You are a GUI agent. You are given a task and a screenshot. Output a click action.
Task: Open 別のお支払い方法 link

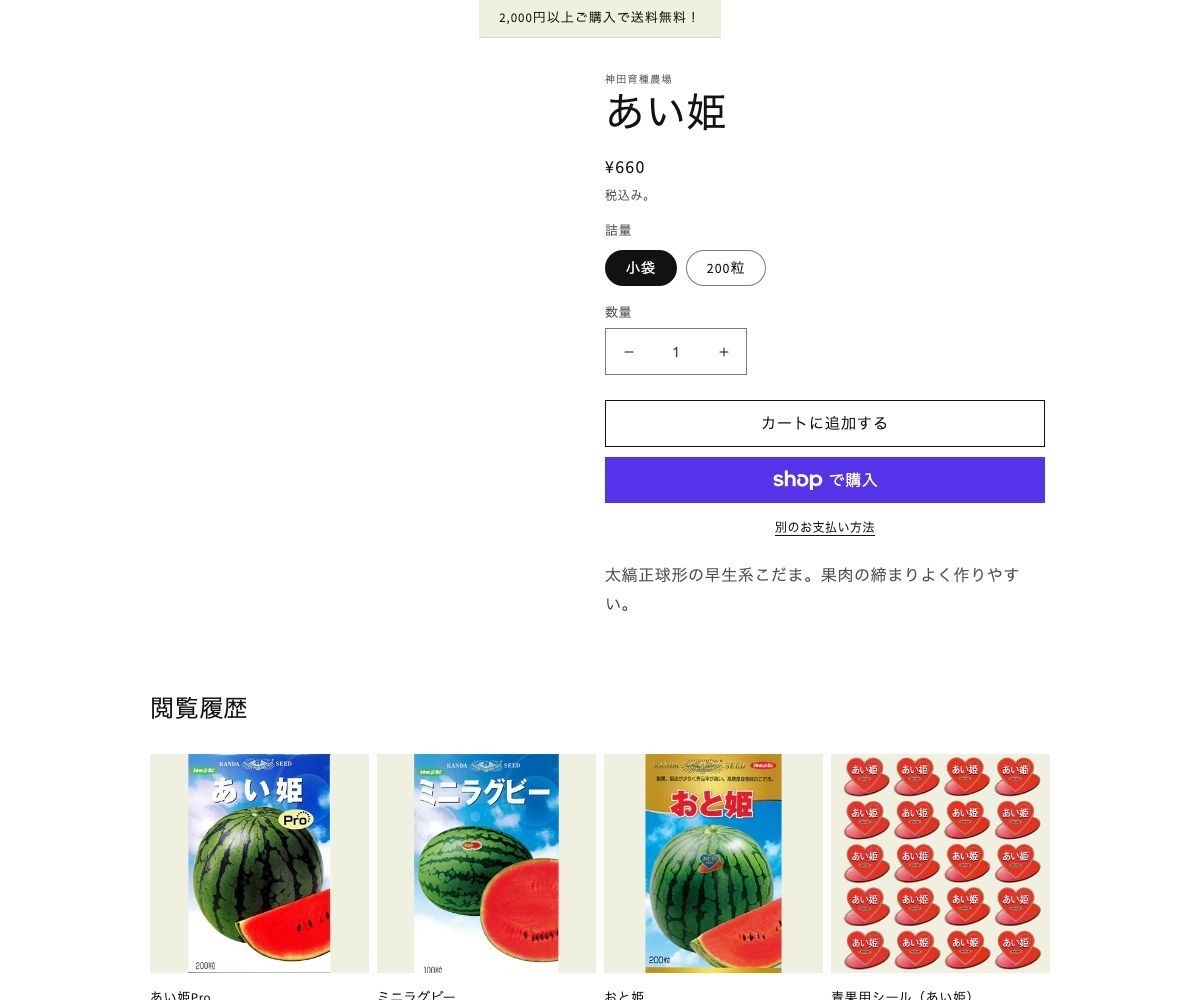[x=824, y=527]
